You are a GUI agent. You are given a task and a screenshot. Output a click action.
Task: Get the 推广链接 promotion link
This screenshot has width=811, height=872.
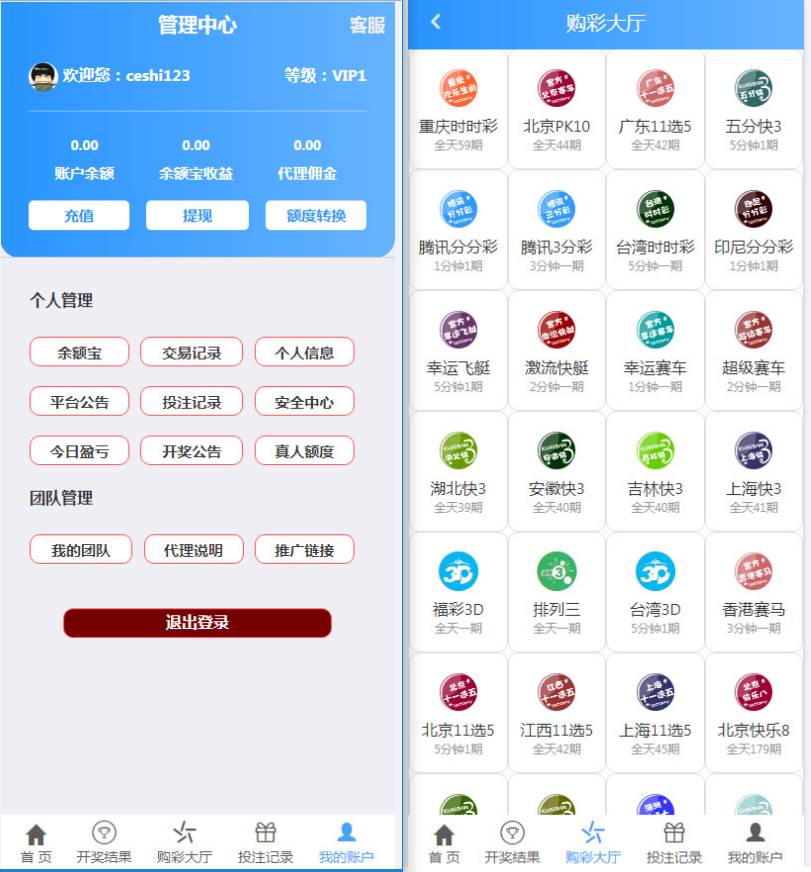[304, 550]
